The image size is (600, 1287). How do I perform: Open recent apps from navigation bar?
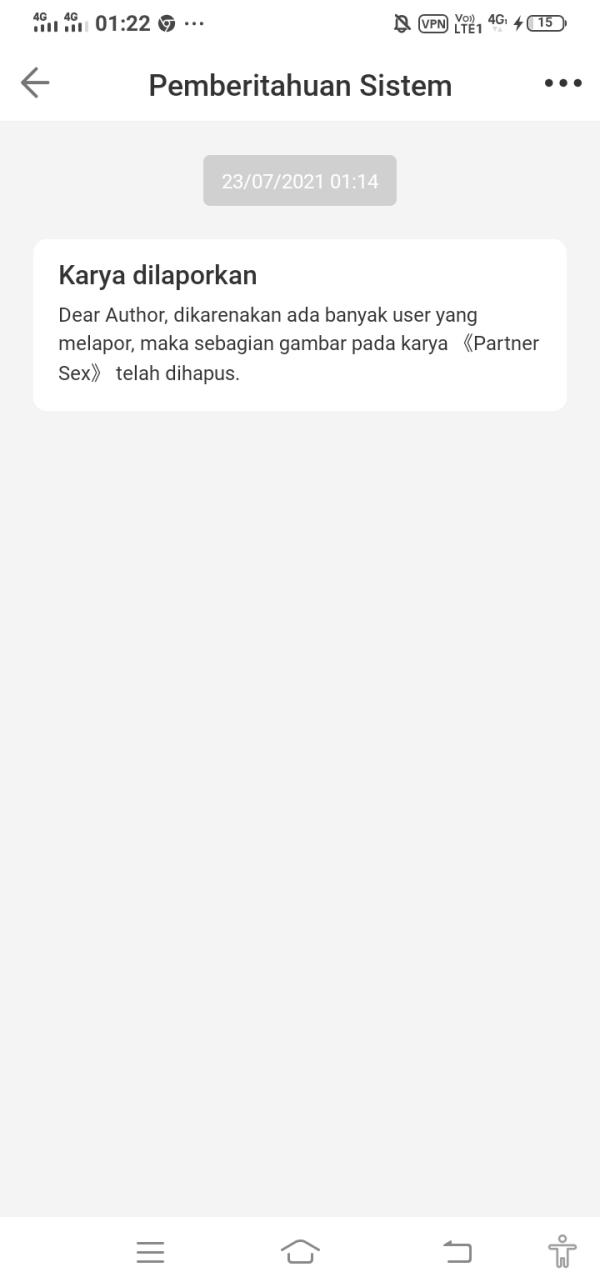[150, 1251]
